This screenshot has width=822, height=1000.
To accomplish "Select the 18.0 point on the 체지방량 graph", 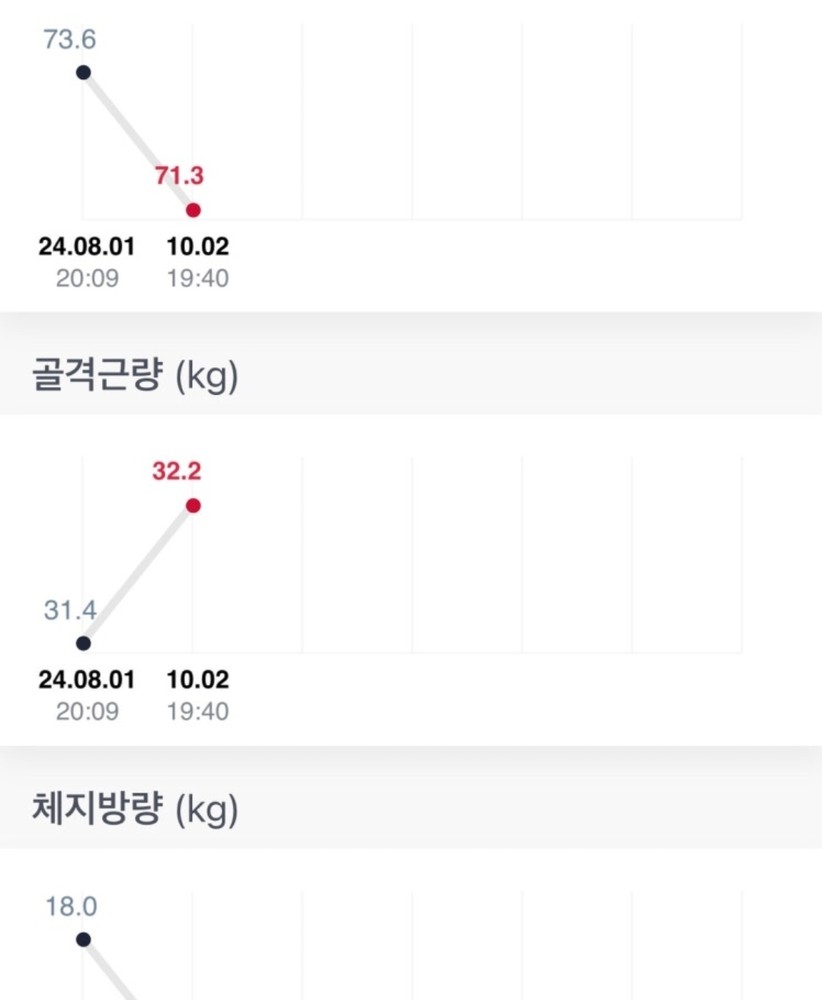I will [83, 939].
